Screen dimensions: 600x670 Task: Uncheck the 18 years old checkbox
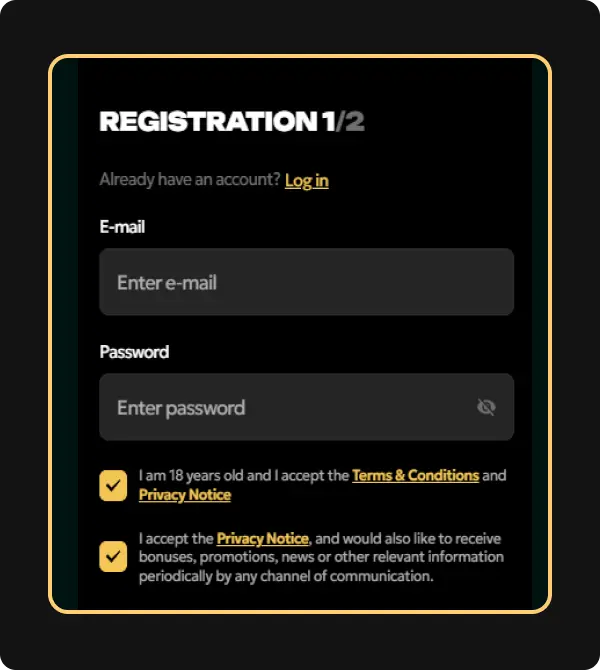coord(113,486)
